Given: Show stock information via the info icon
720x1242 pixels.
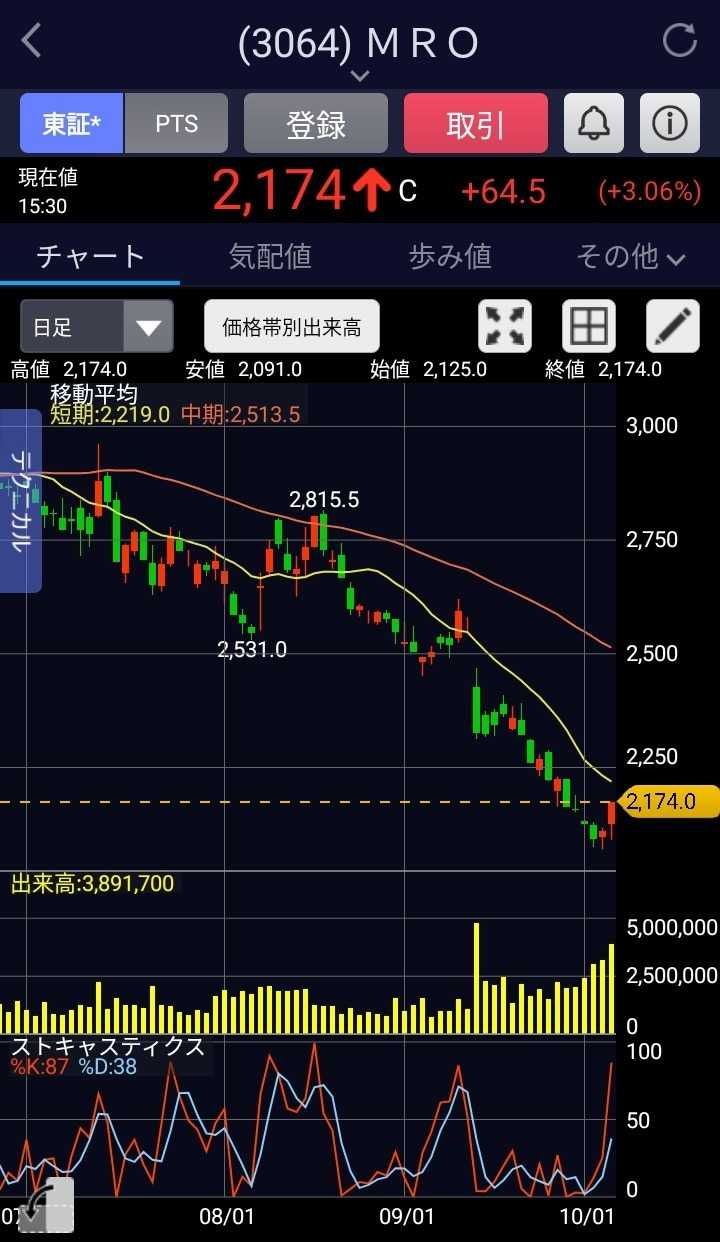Looking at the screenshot, I should [x=669, y=124].
